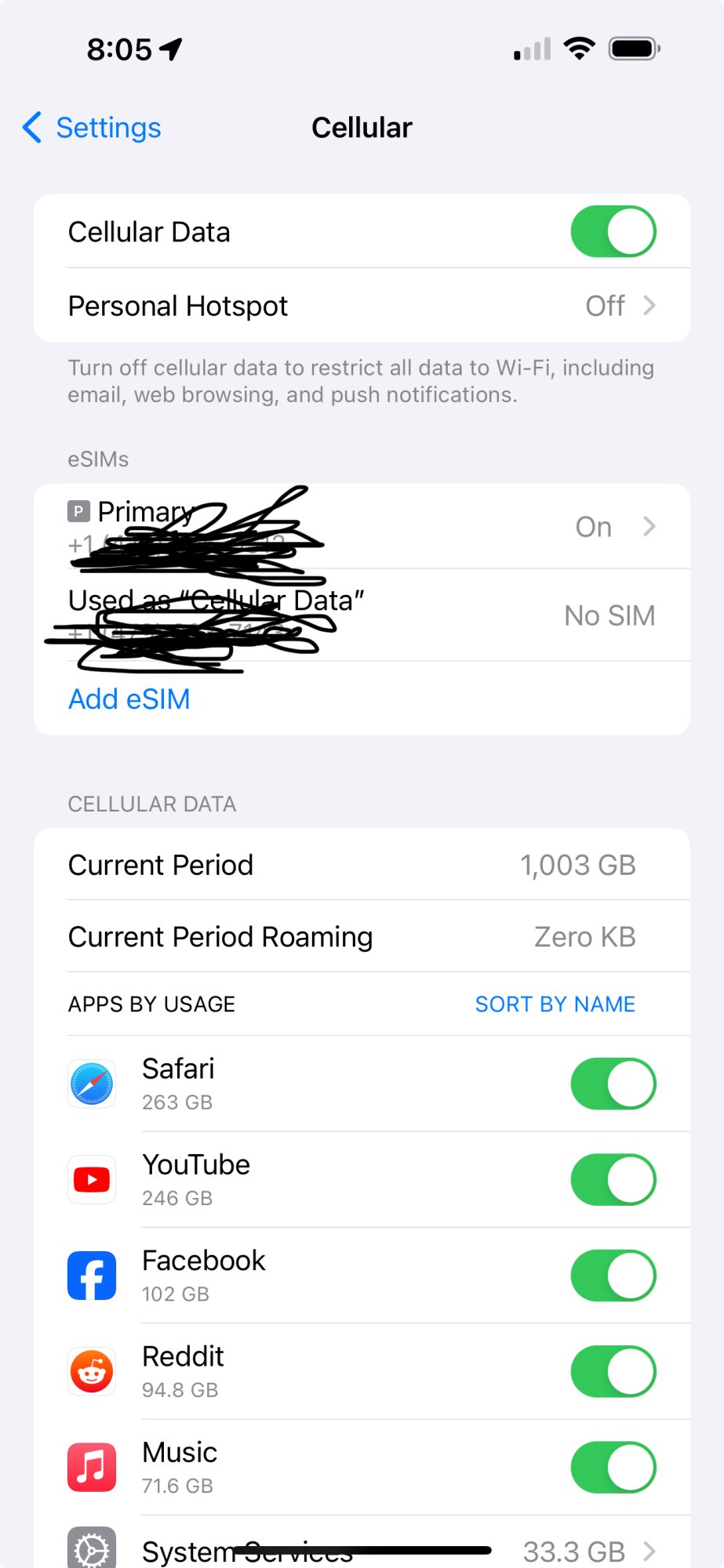Disable cellular data for Safari

(x=613, y=1084)
